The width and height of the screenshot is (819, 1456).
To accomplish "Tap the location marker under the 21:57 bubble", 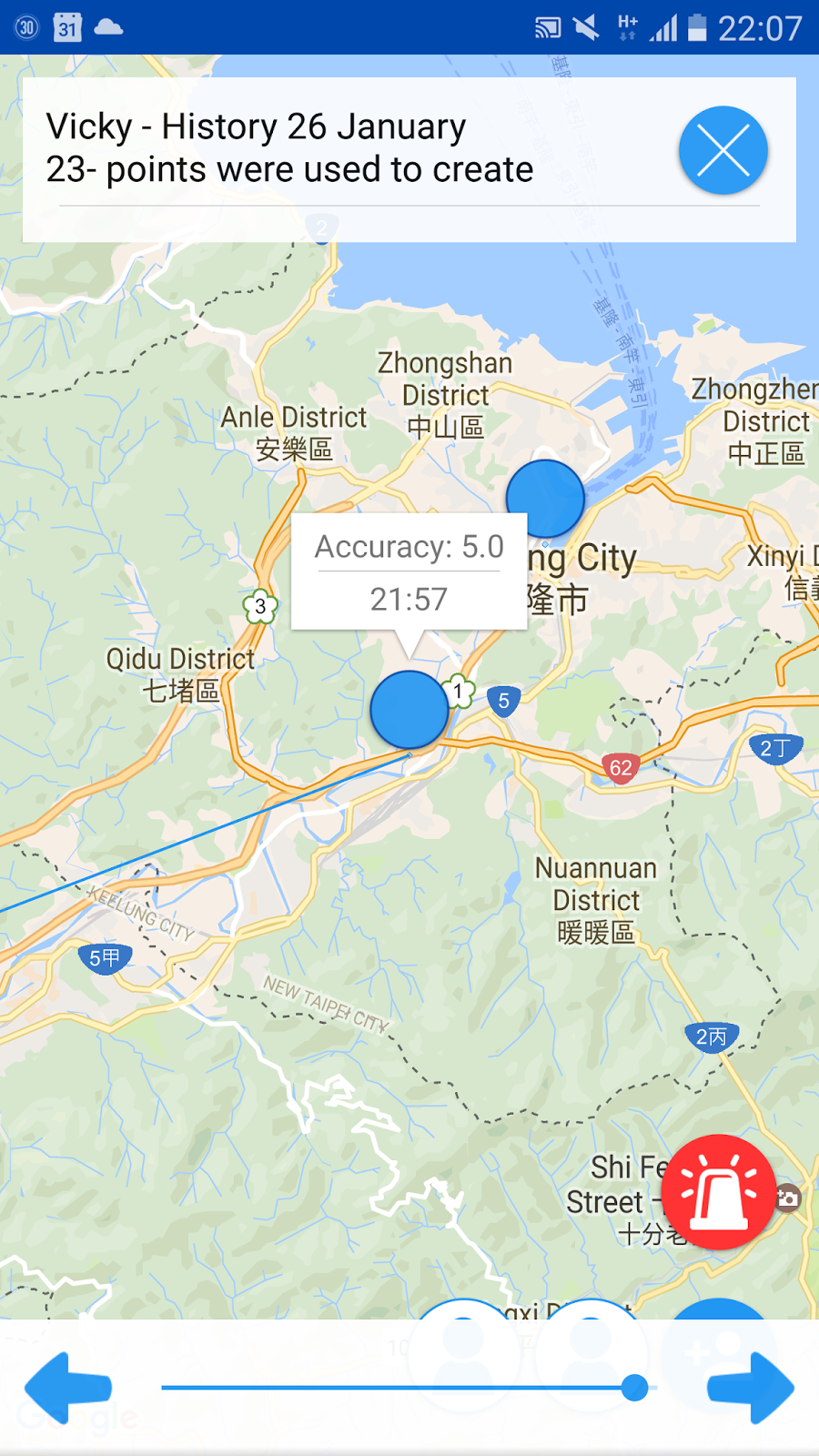I will point(409,710).
